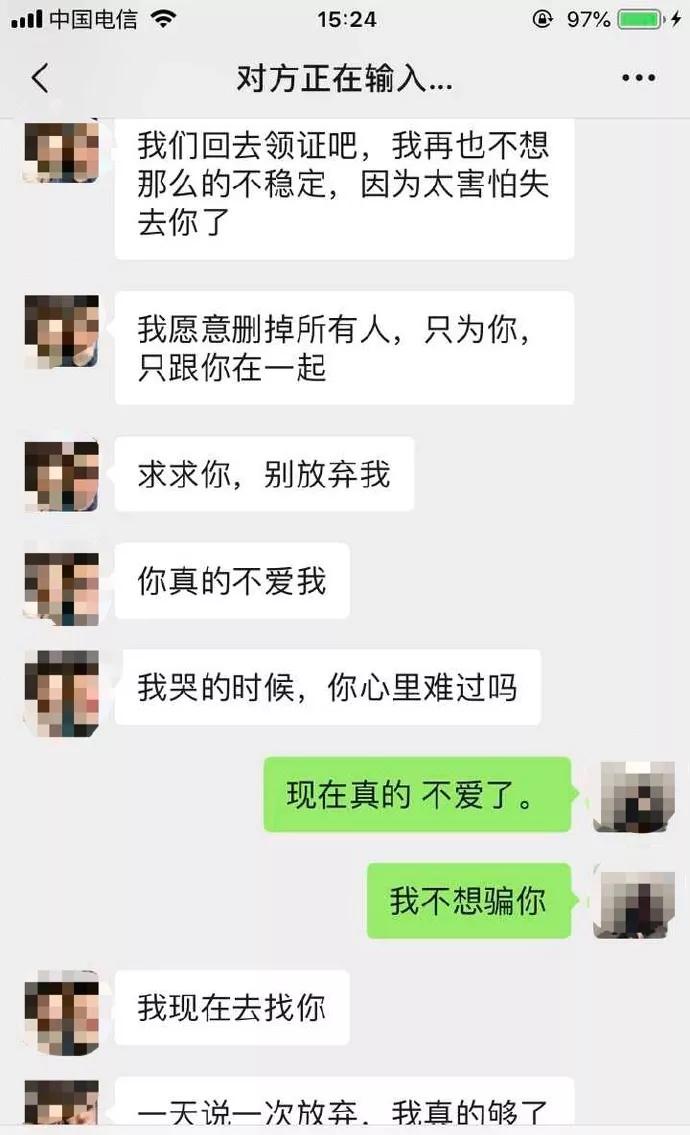Open the chat's three-dot options menu
This screenshot has height=1135, width=690.
click(x=638, y=79)
